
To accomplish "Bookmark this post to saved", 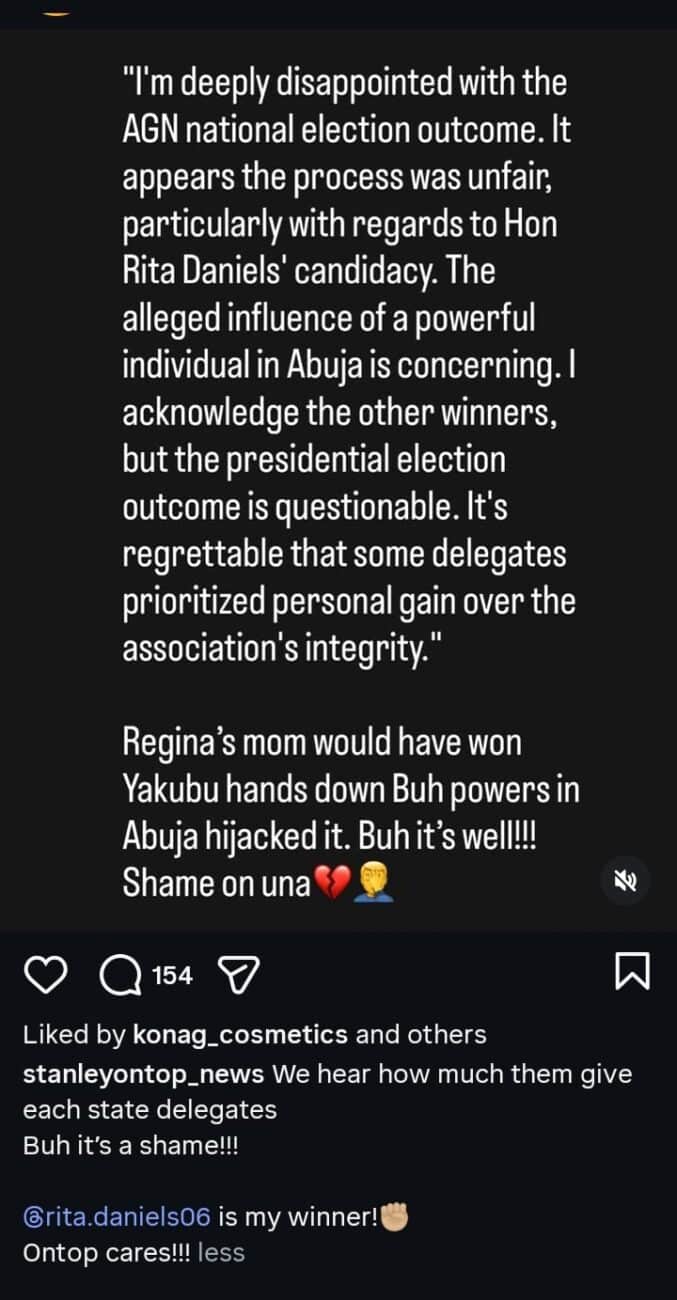I will [633, 973].
